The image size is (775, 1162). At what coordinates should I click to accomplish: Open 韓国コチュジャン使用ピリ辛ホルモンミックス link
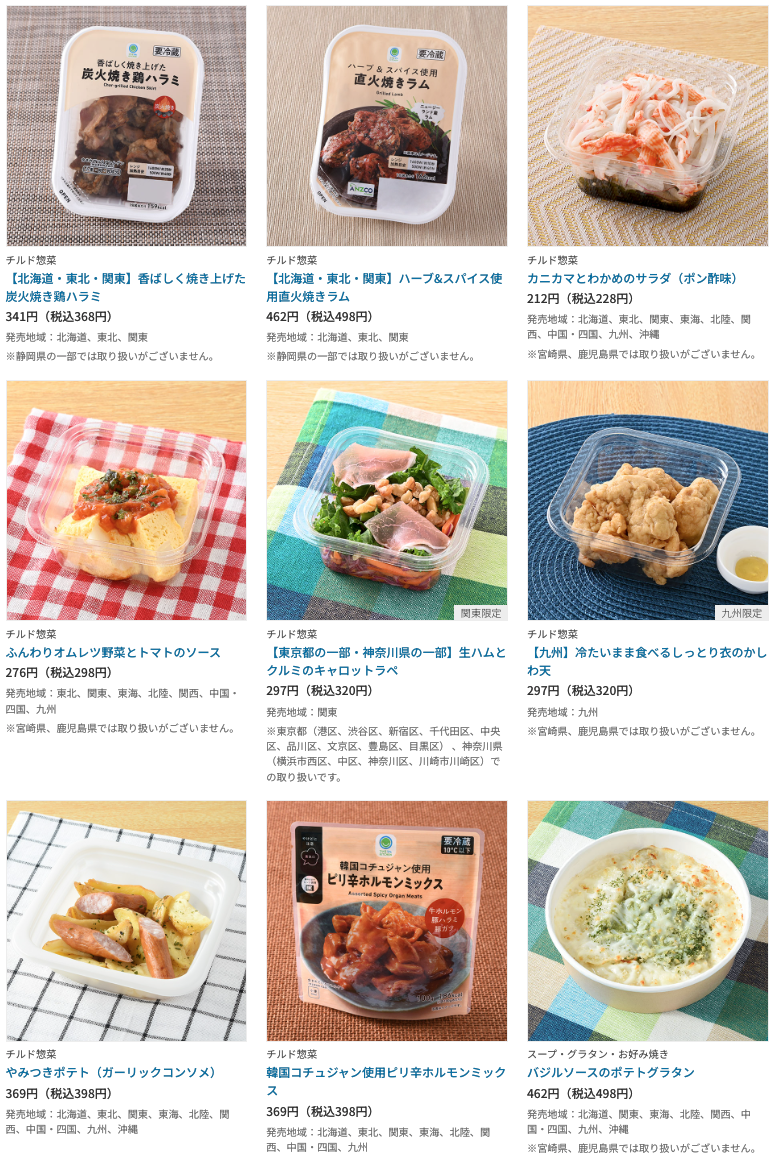click(x=386, y=1081)
